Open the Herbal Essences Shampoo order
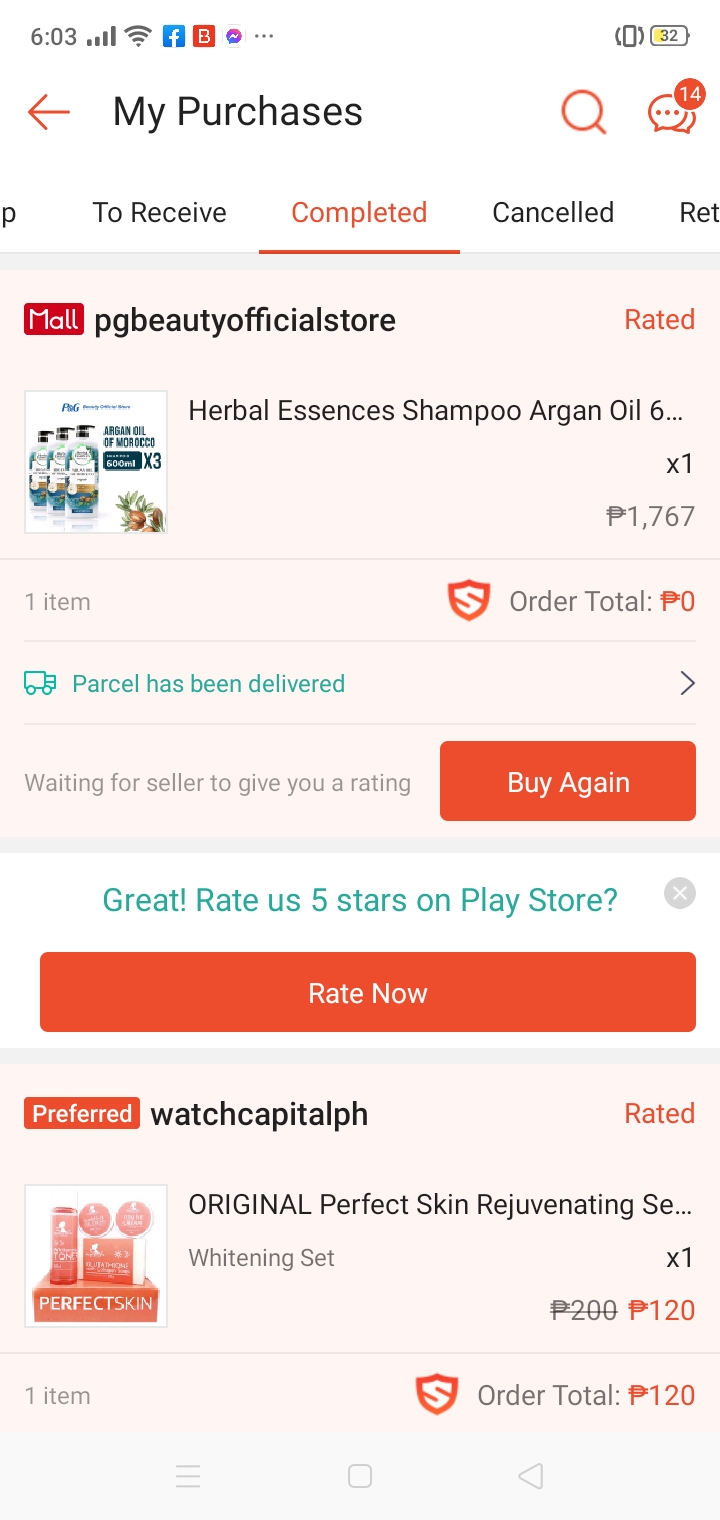720x1520 pixels. coord(360,462)
